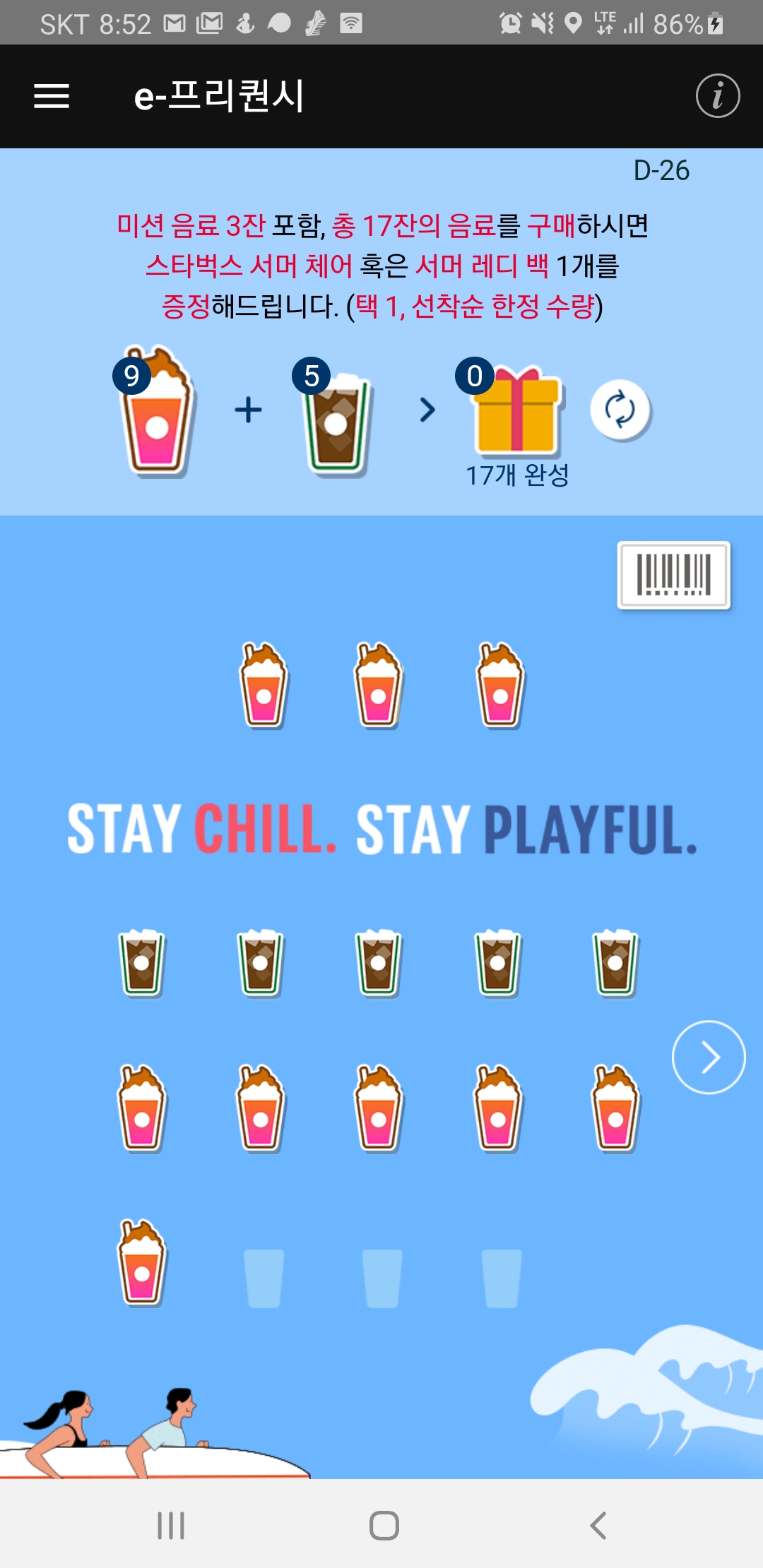This screenshot has width=763, height=1568.
Task: Go to the next page arrow
Action: click(x=709, y=1057)
